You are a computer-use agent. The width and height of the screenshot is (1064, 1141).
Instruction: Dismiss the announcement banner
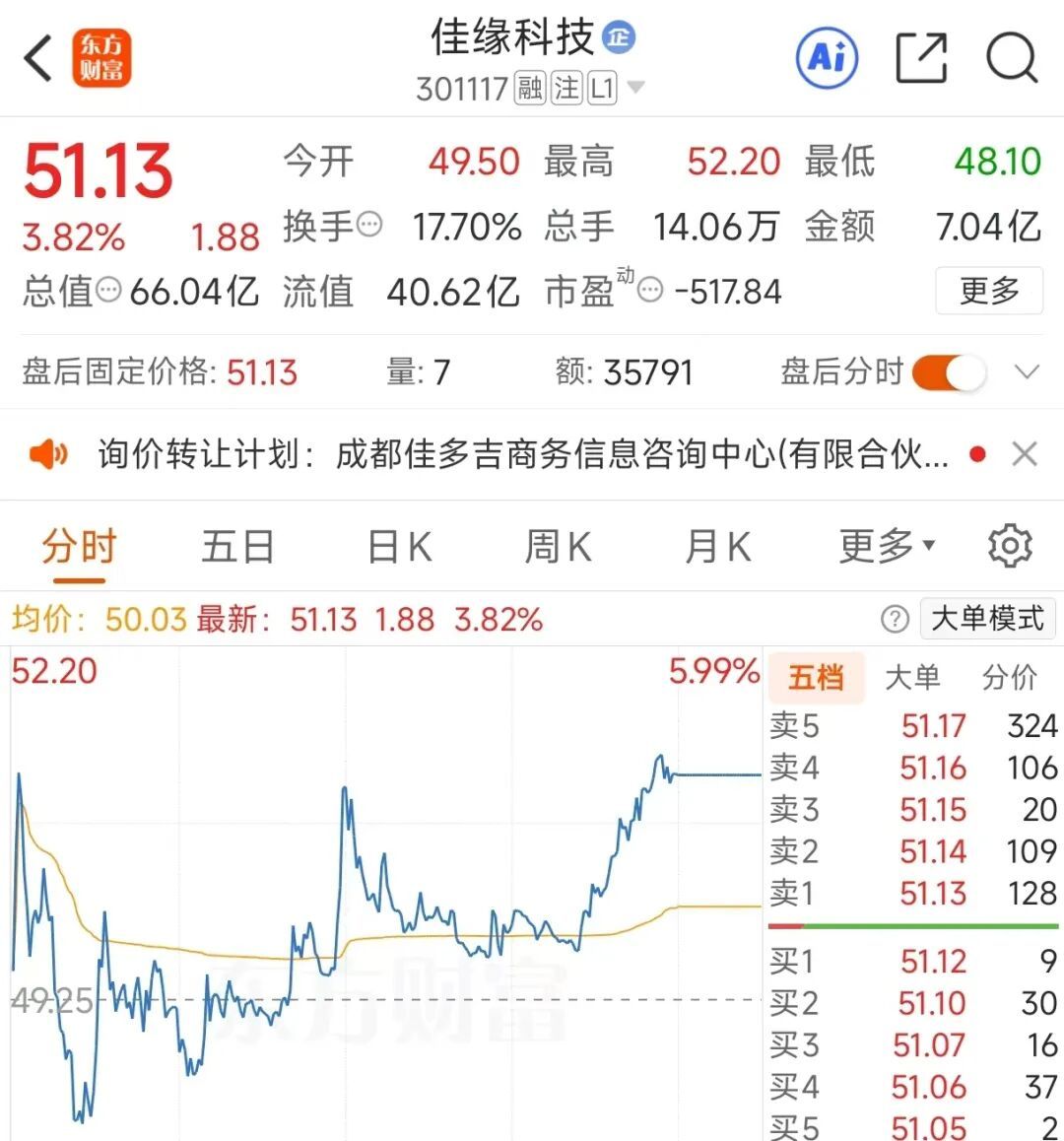1025,454
